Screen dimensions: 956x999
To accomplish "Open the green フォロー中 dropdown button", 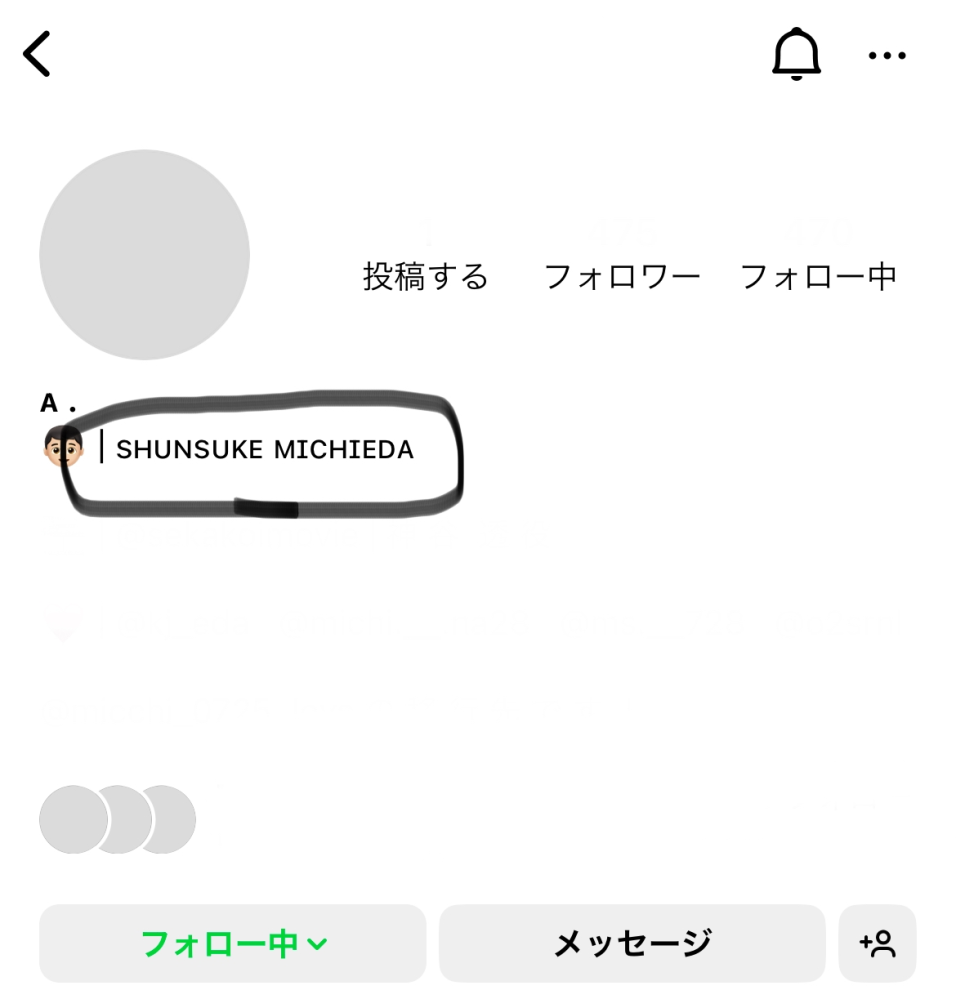I will (233, 943).
